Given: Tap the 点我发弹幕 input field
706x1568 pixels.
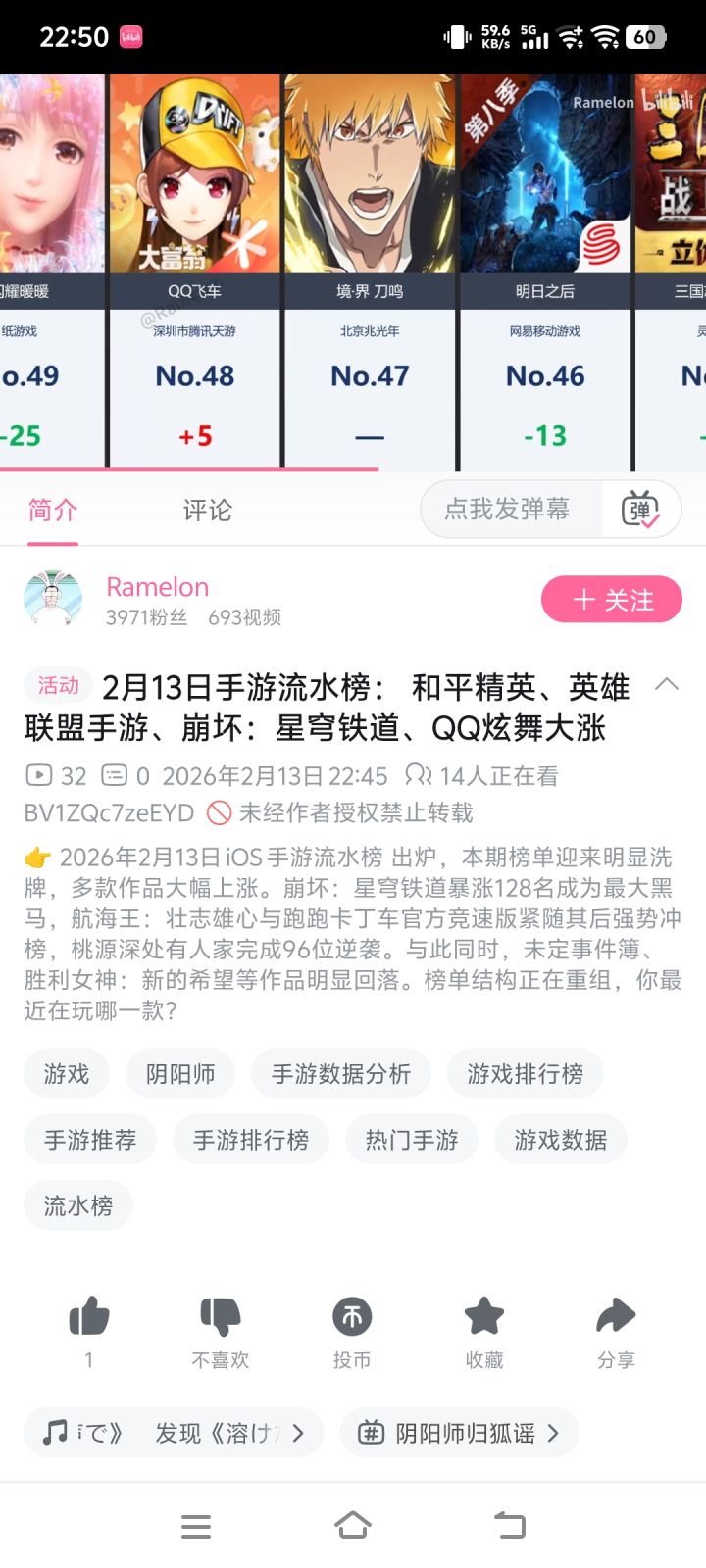Looking at the screenshot, I should pos(510,509).
